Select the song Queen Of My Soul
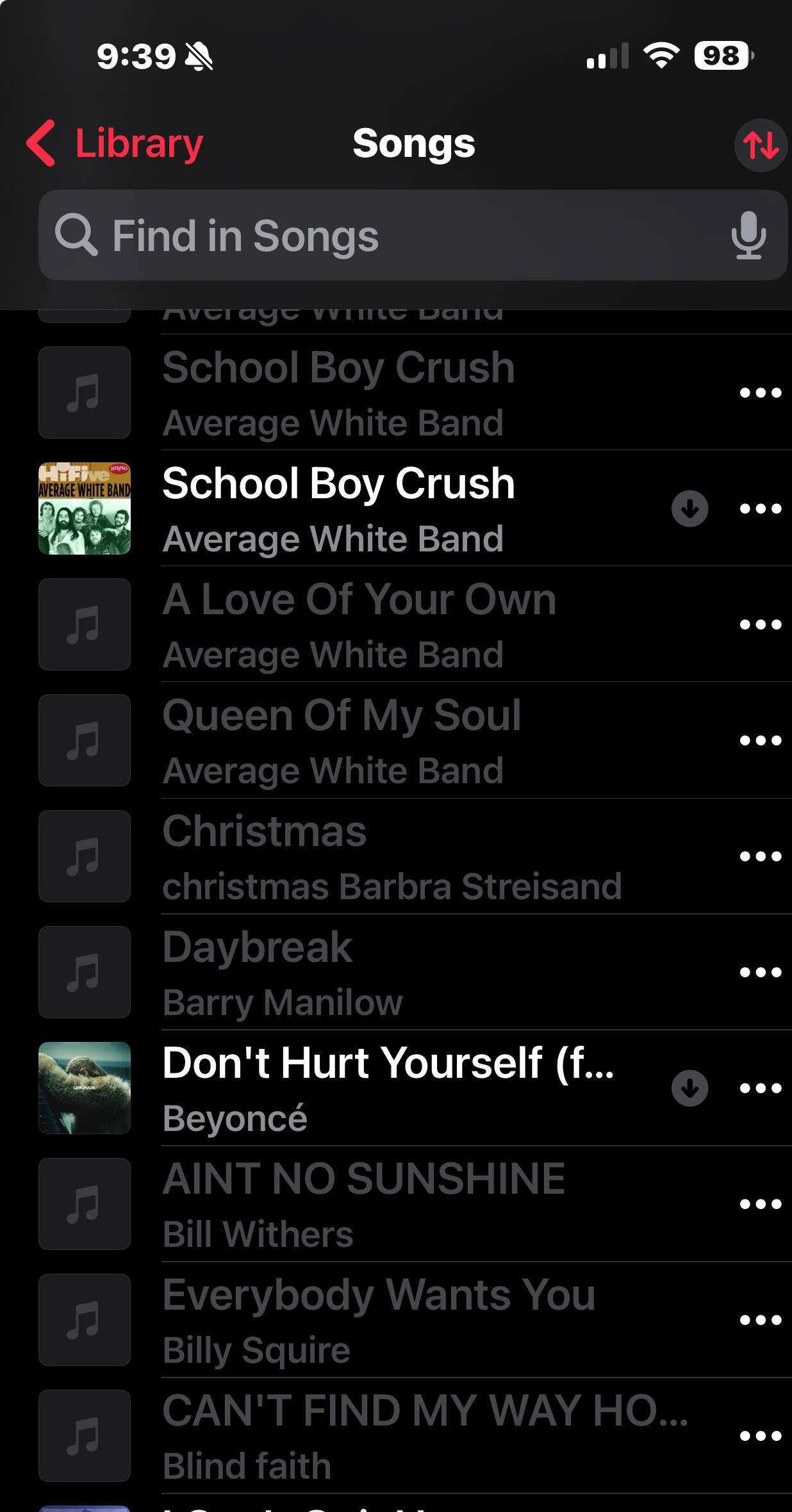 pos(342,740)
